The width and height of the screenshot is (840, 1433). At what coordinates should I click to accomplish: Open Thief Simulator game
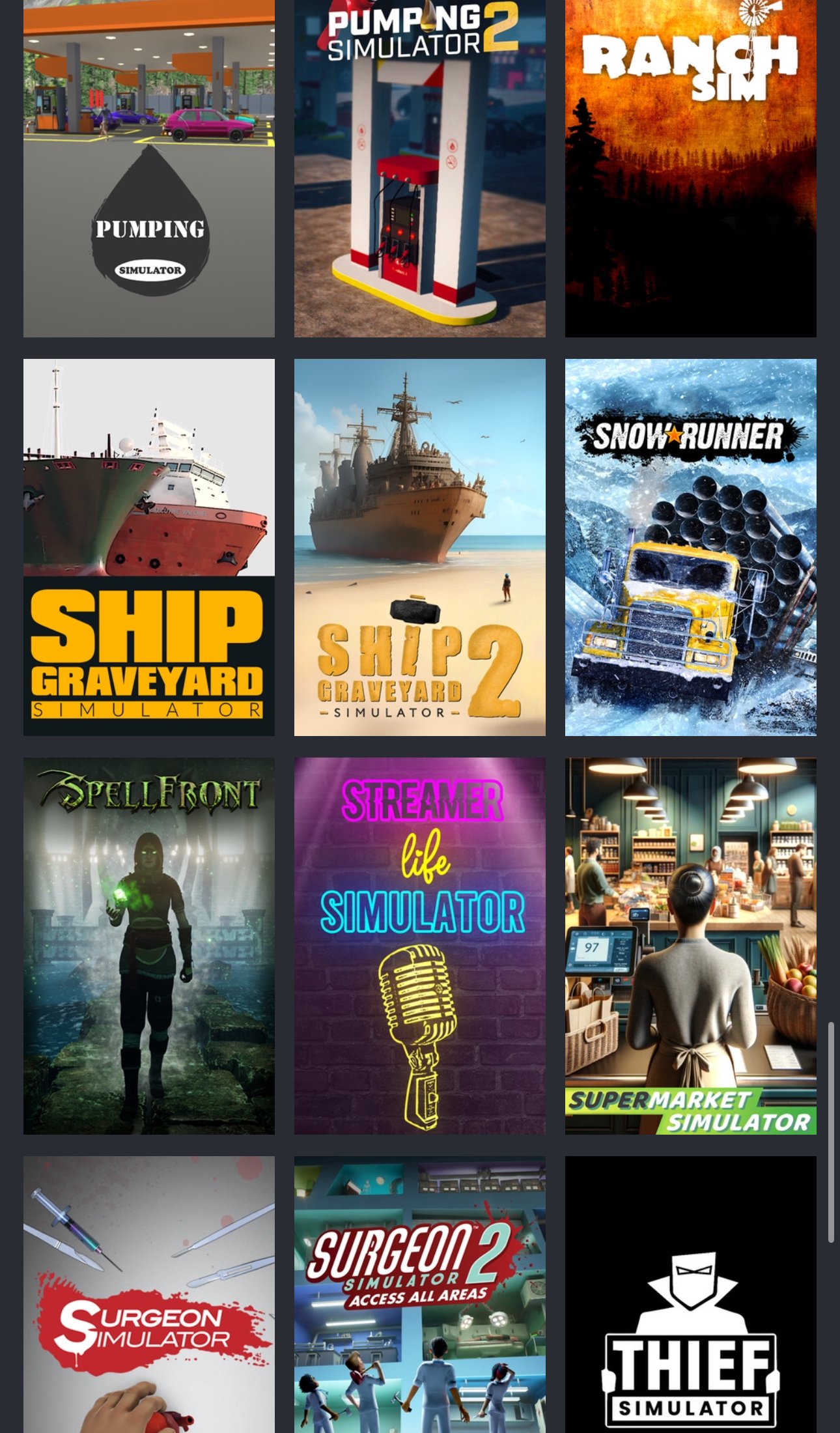pos(690,1296)
